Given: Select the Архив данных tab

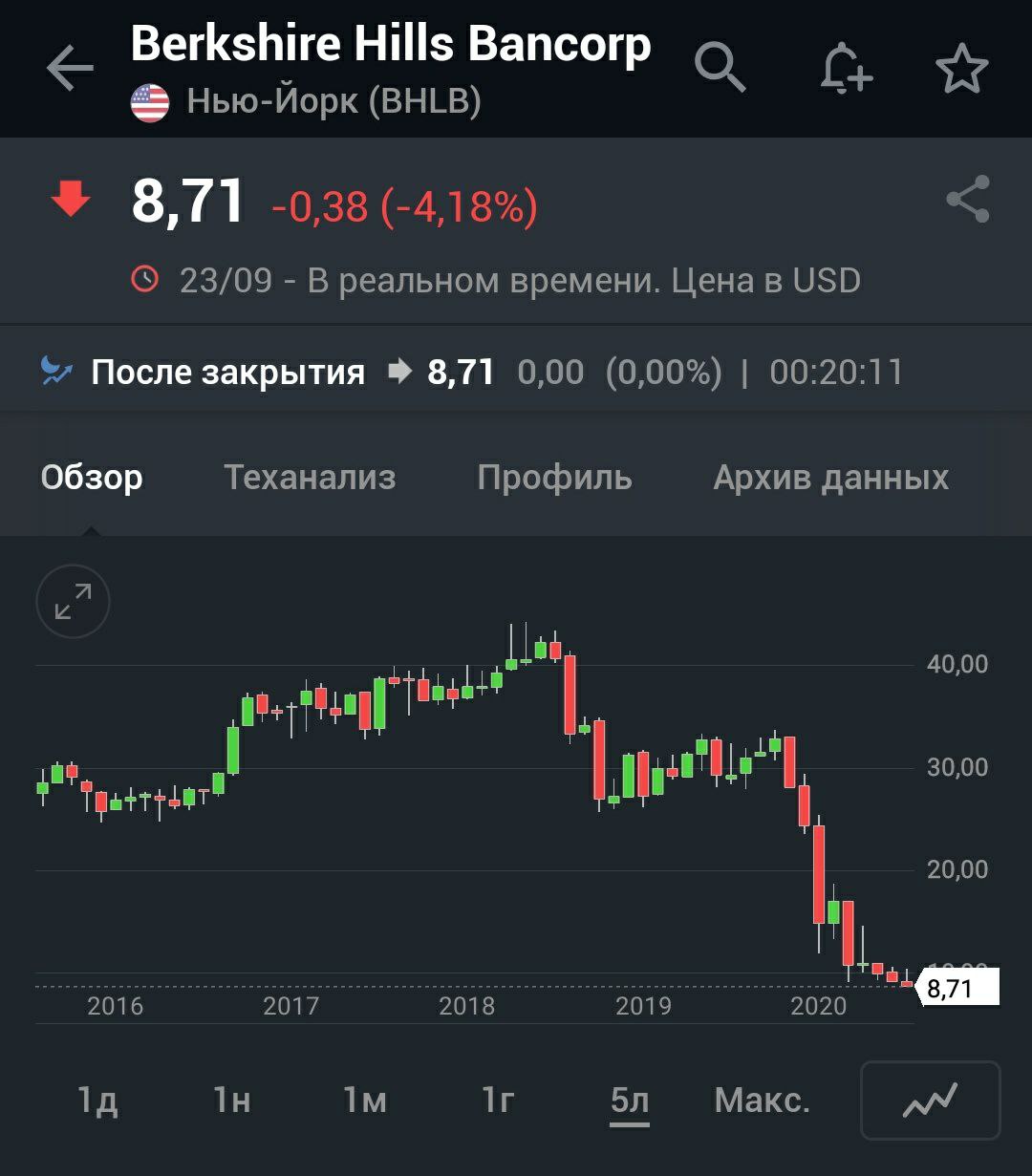Looking at the screenshot, I should pyautogui.click(x=830, y=478).
